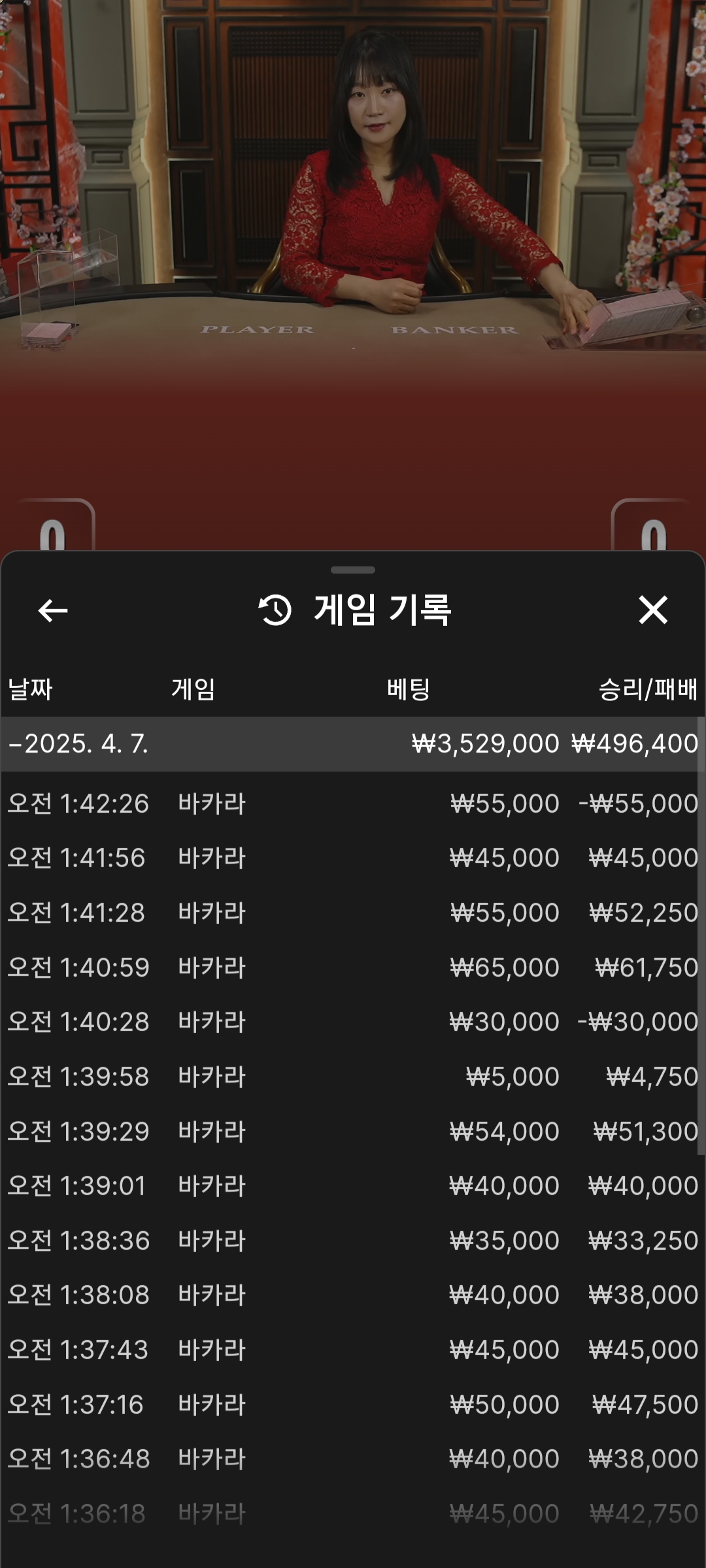Open the 오전 1:38:08 바카라 row
This screenshot has height=1568, width=706.
point(353,1295)
